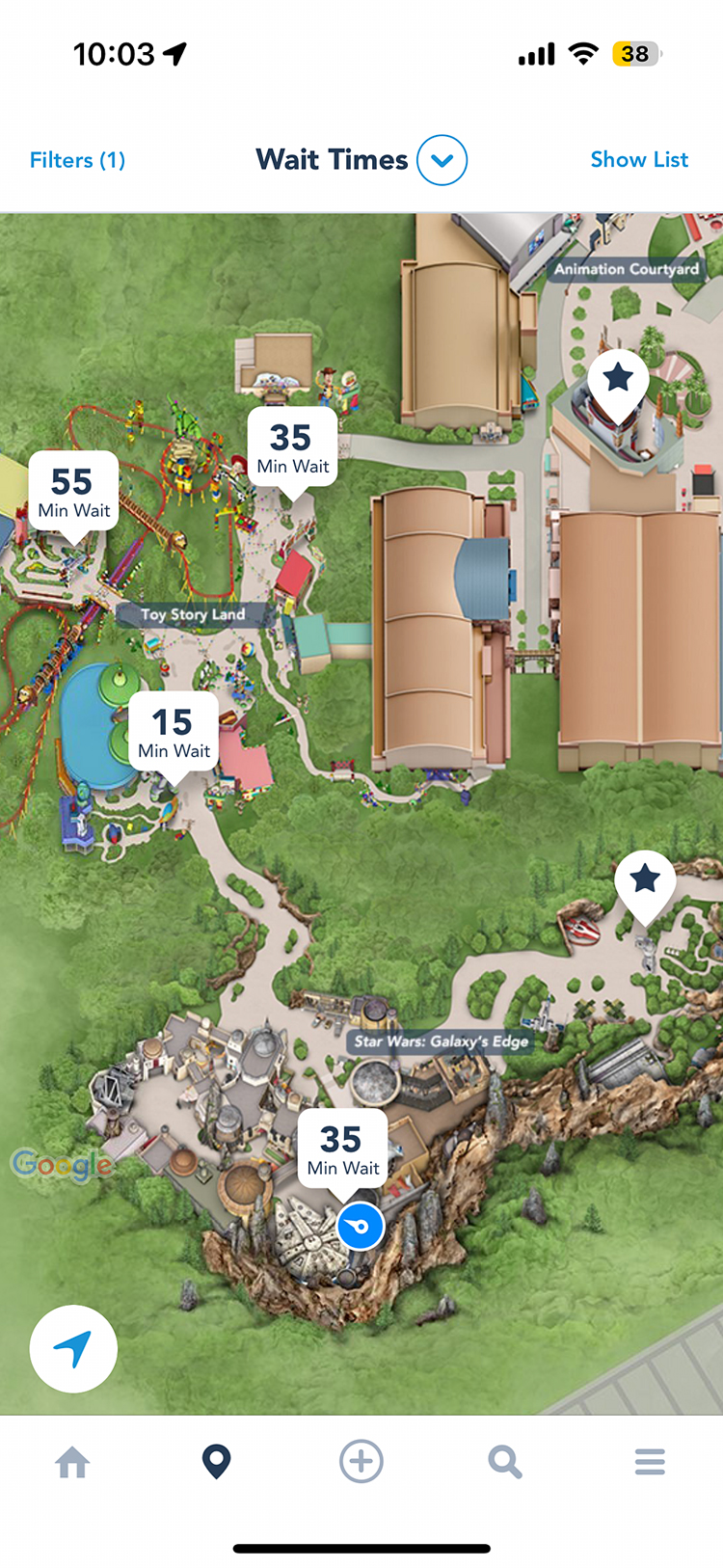Open the hamburger menu tab
Image resolution: width=723 pixels, height=1568 pixels.
[650, 1462]
